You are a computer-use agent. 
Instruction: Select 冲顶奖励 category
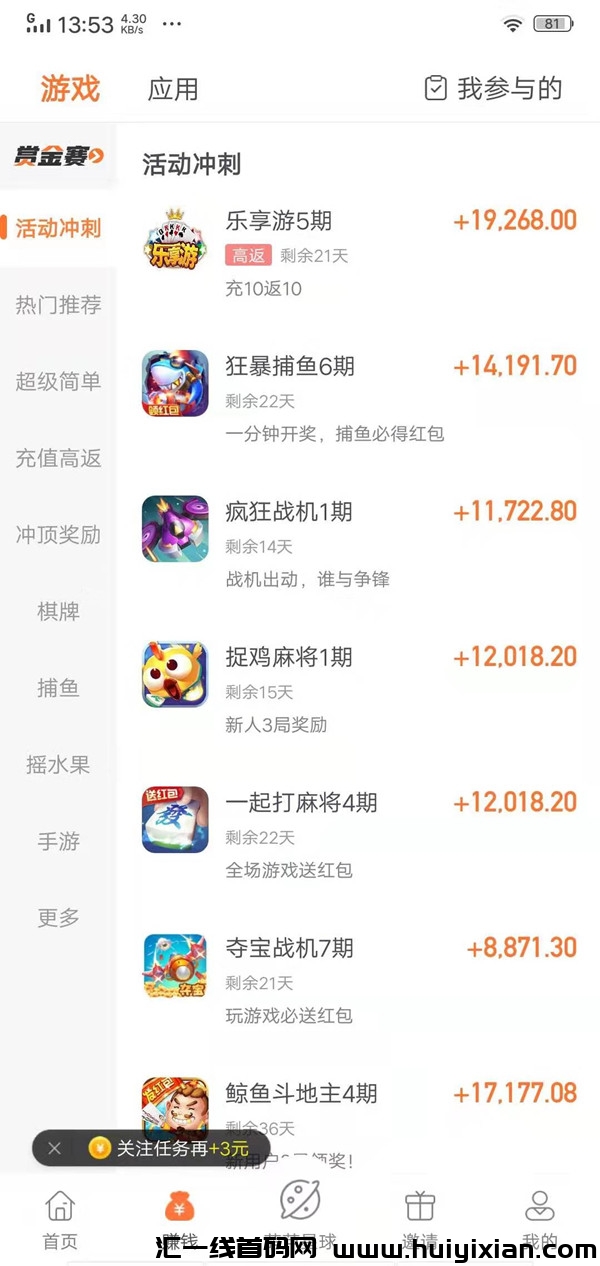(58, 534)
